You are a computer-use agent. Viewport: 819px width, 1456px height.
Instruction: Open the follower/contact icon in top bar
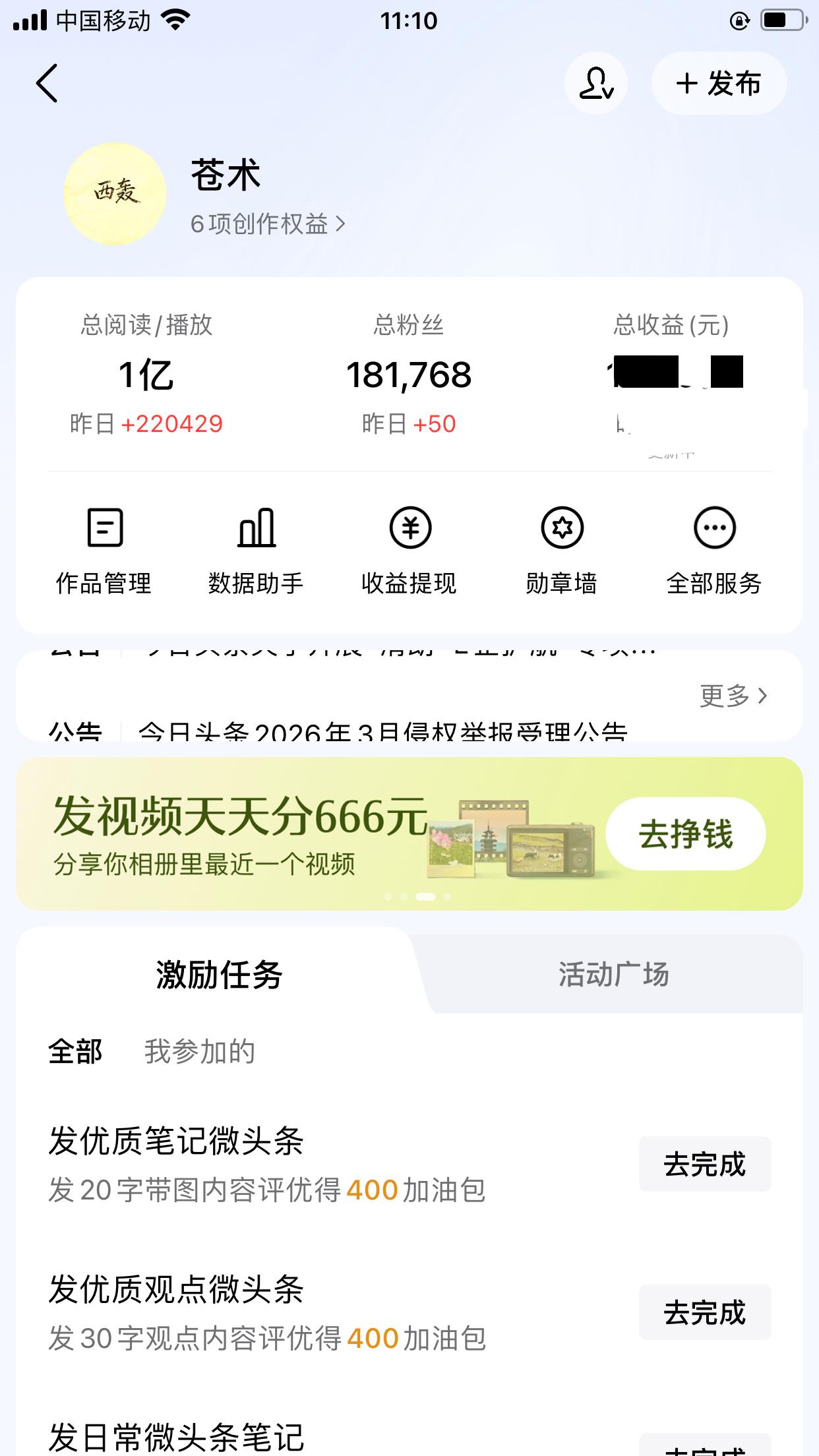click(x=594, y=84)
